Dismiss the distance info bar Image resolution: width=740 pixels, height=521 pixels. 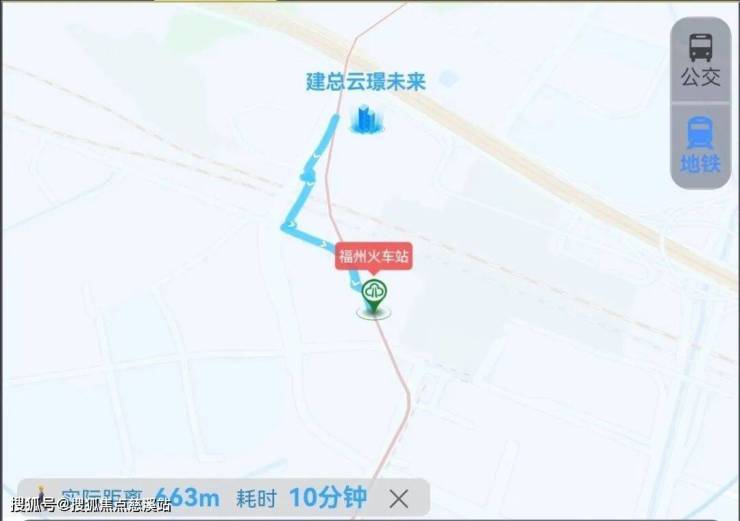[x=398, y=497]
